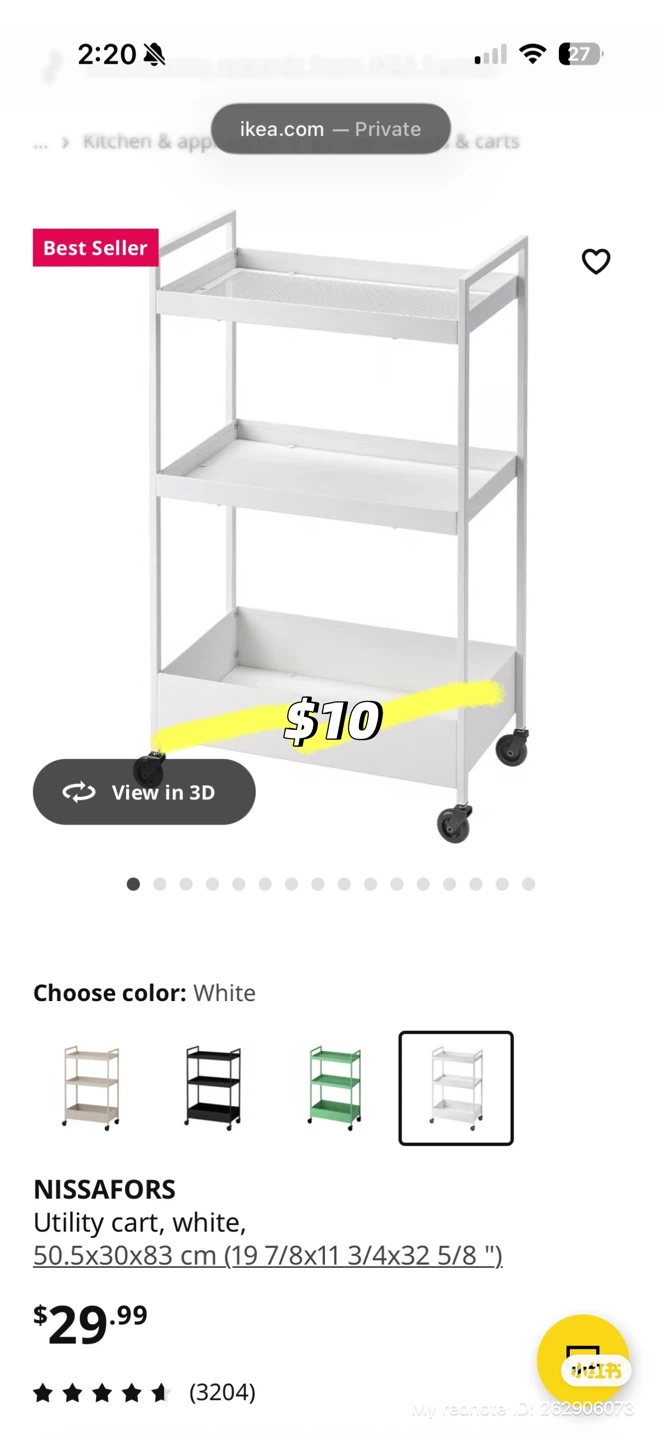The image size is (662, 1440).
Task: Open the yellow chat floating button
Action: 583,1360
